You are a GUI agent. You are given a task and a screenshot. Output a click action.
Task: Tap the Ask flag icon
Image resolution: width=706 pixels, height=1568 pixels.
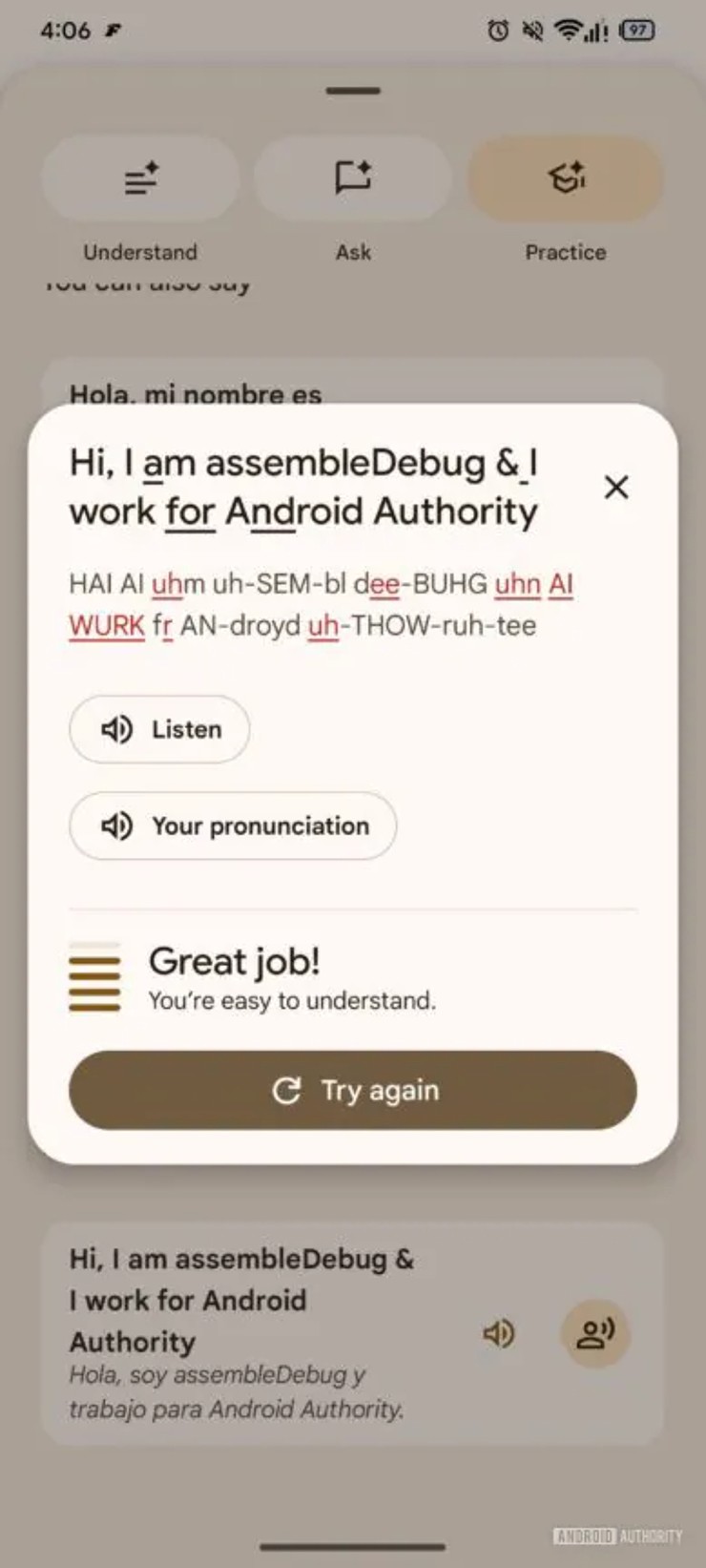353,178
